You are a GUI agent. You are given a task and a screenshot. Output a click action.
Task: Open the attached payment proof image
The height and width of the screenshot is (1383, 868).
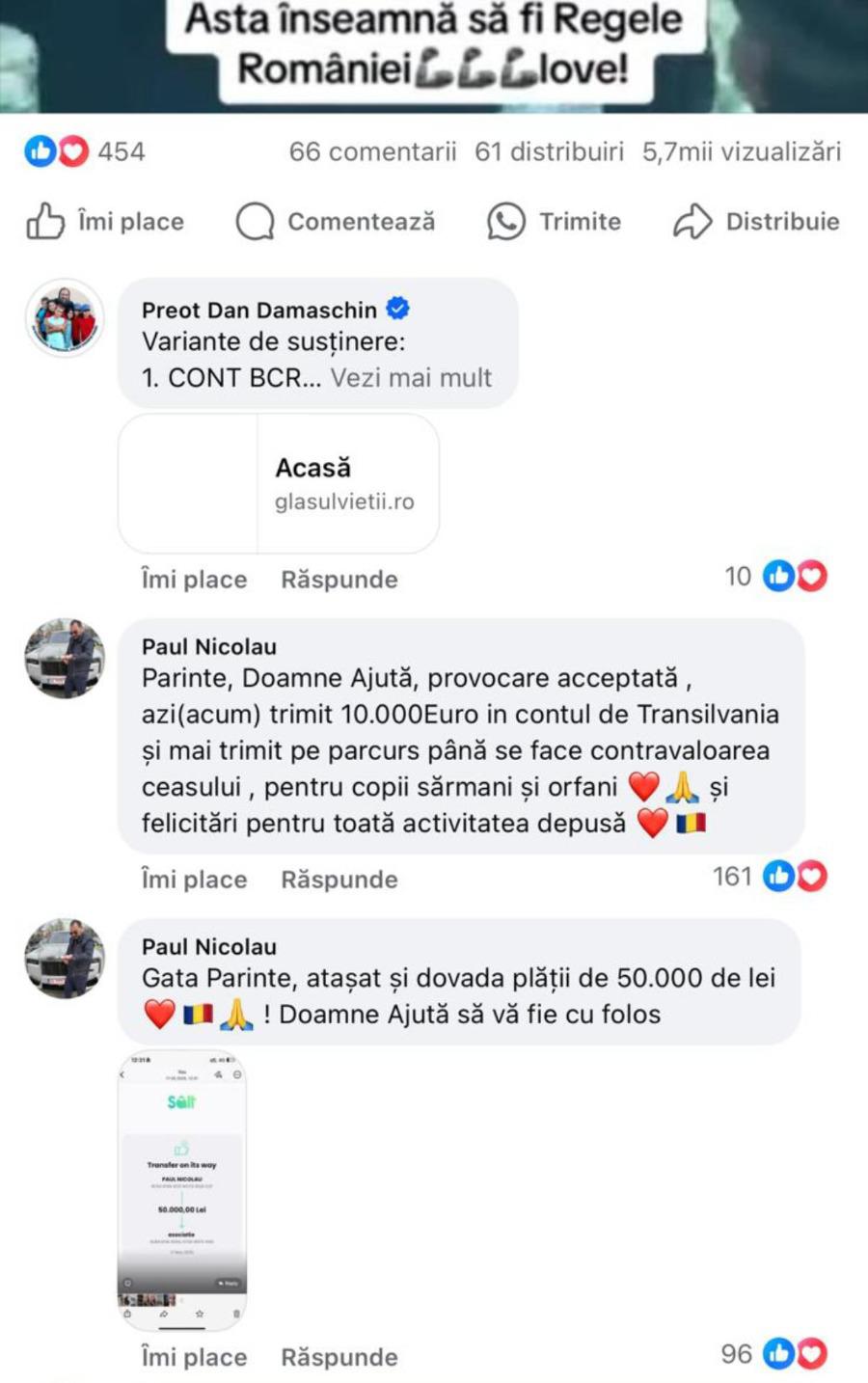point(182,1184)
